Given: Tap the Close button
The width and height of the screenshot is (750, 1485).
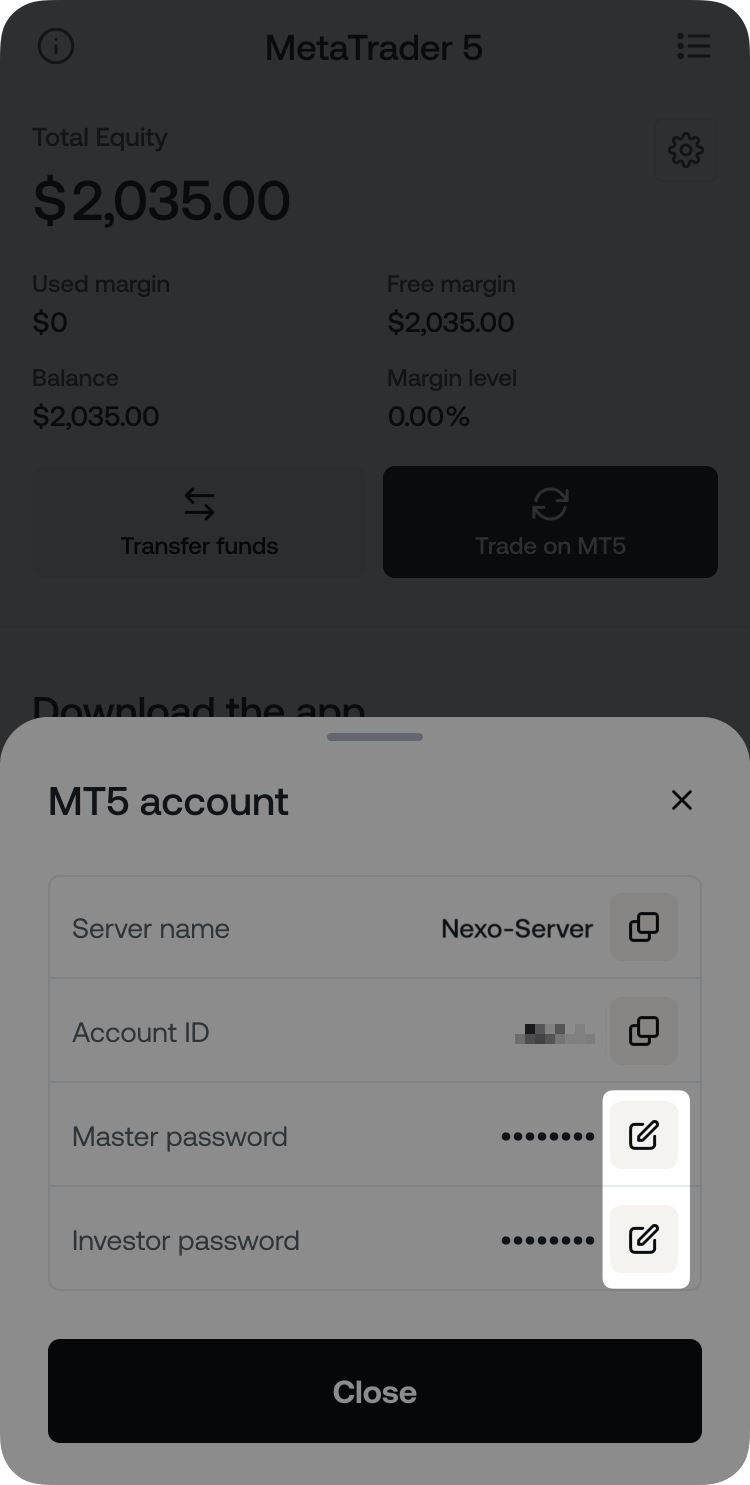Looking at the screenshot, I should coord(375,1391).
